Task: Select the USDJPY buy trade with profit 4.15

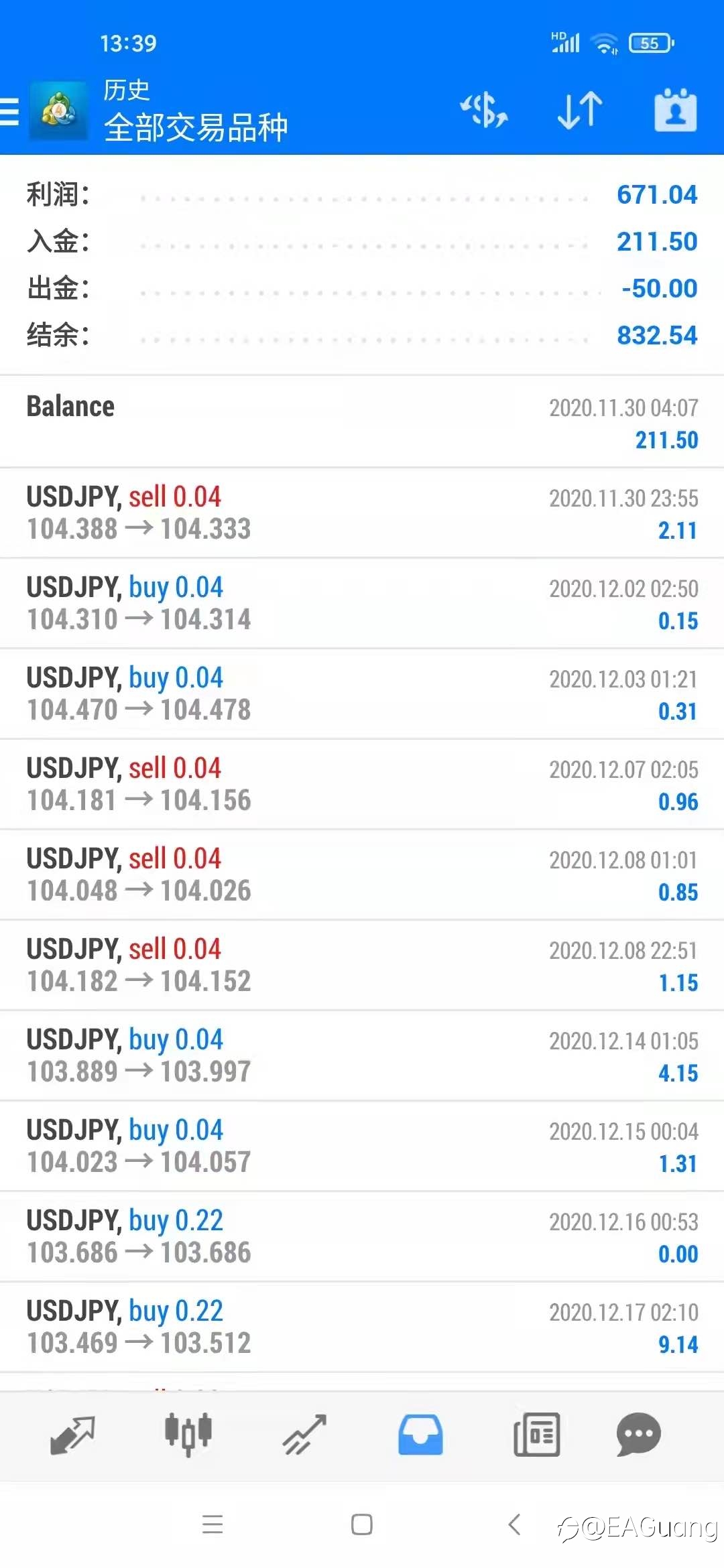Action: [362, 1056]
